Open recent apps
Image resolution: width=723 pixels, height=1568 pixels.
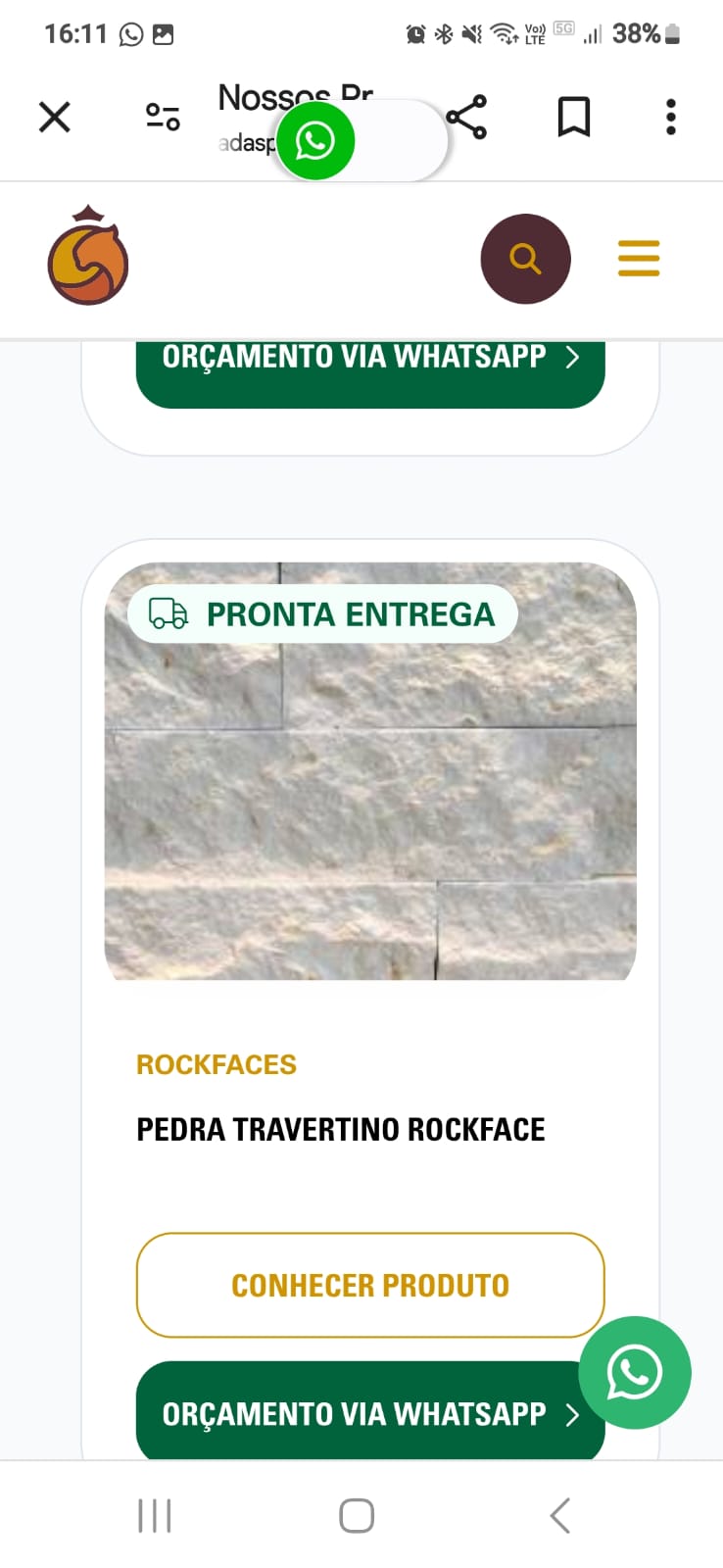pos(155,1515)
